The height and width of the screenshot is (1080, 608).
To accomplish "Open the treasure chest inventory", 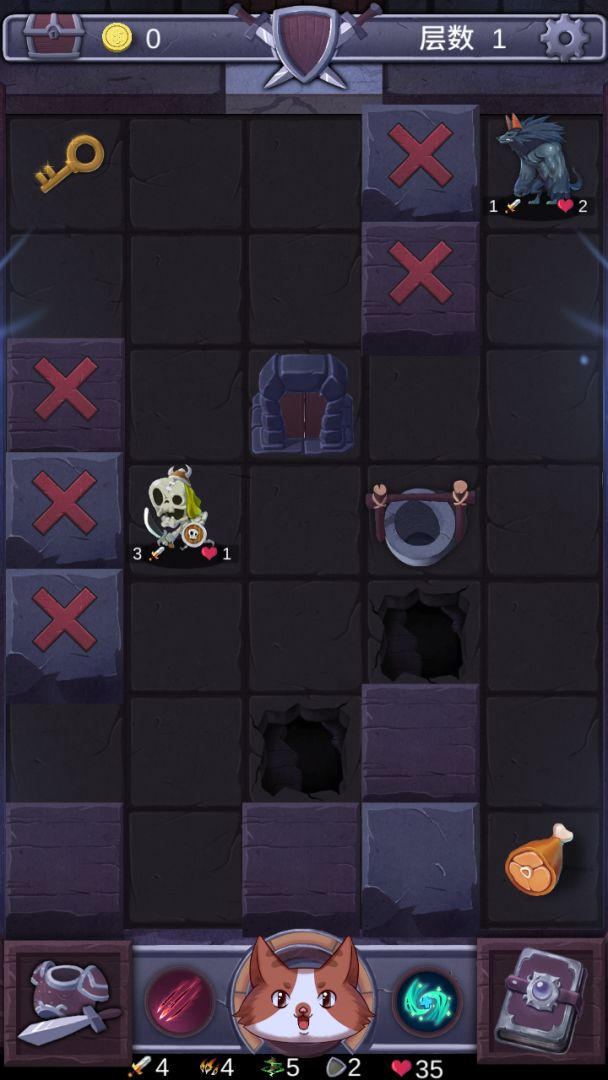I will click(54, 37).
